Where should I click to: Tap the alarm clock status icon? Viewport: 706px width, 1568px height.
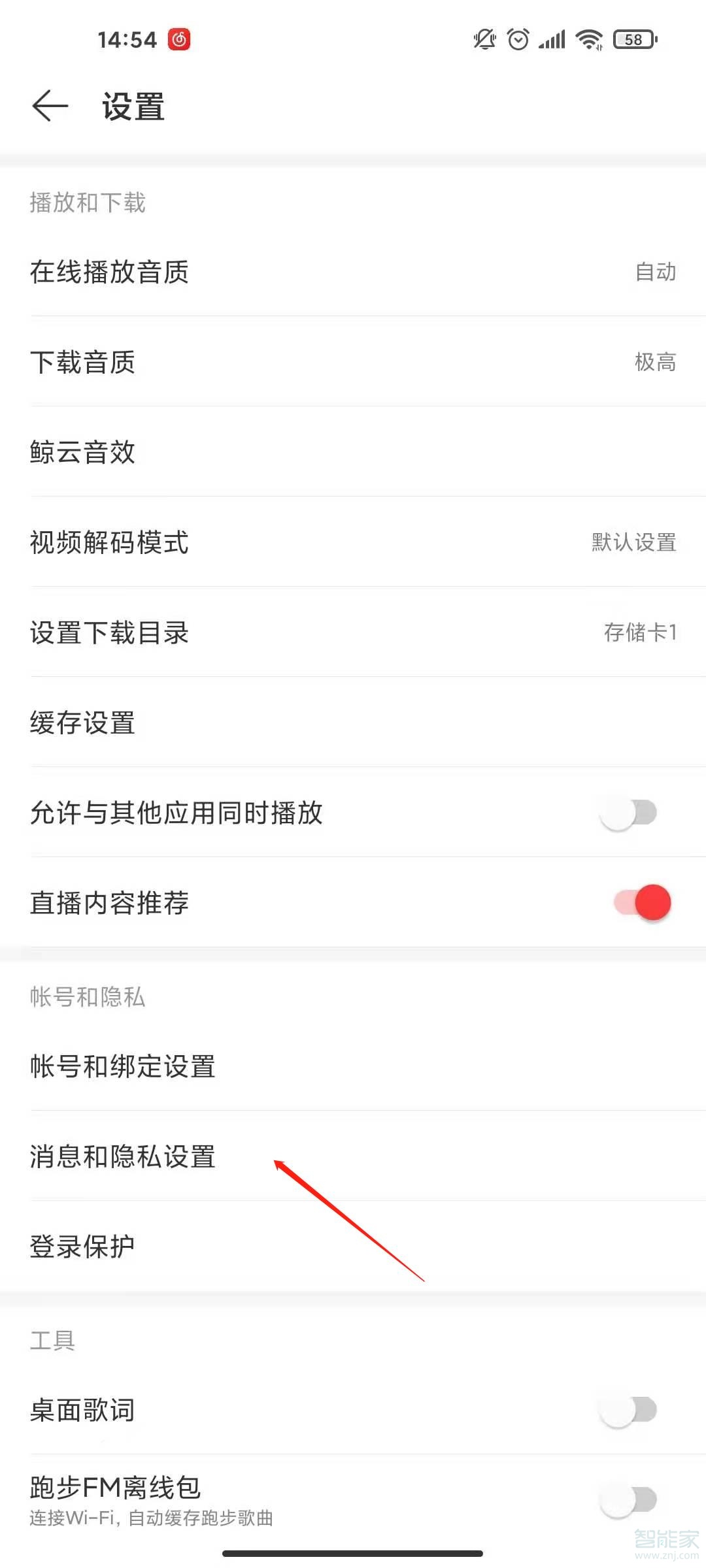[516, 39]
